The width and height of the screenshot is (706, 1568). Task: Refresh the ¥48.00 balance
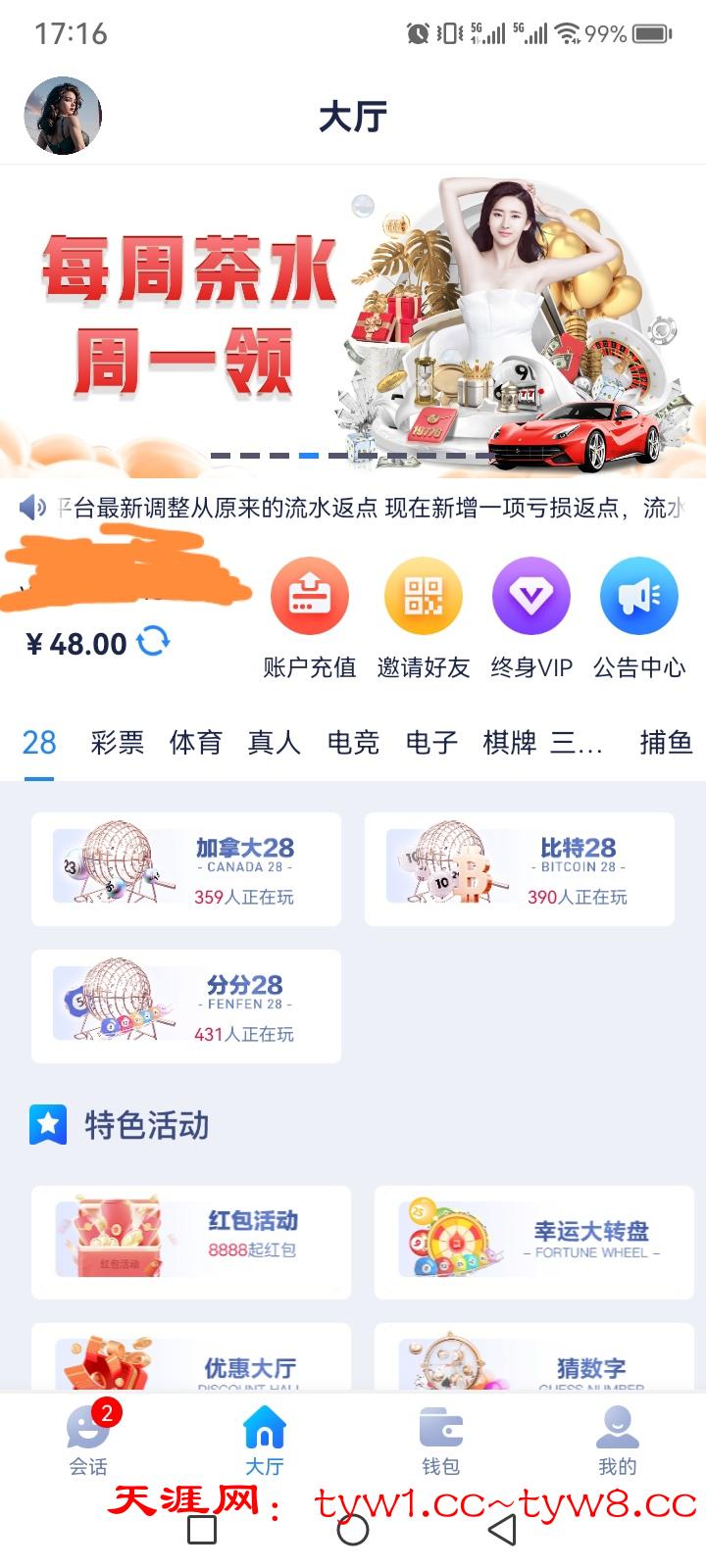153,642
